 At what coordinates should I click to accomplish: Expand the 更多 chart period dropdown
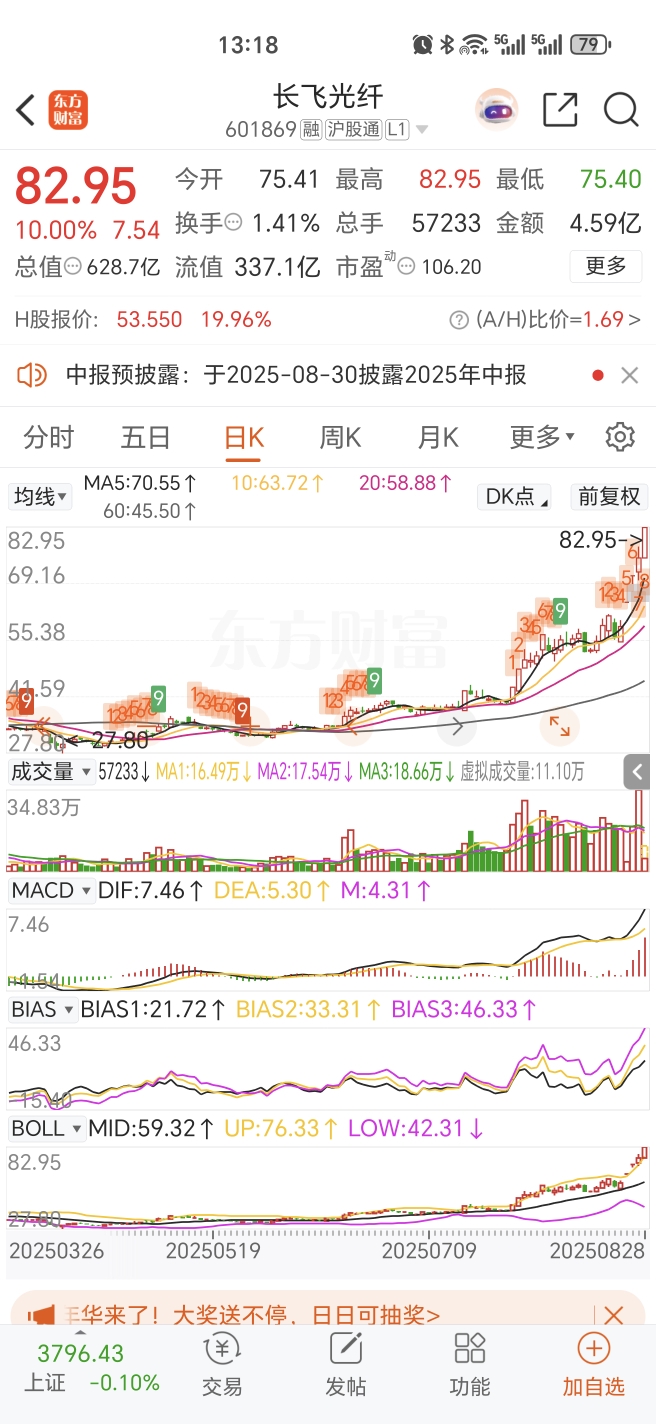[542, 437]
